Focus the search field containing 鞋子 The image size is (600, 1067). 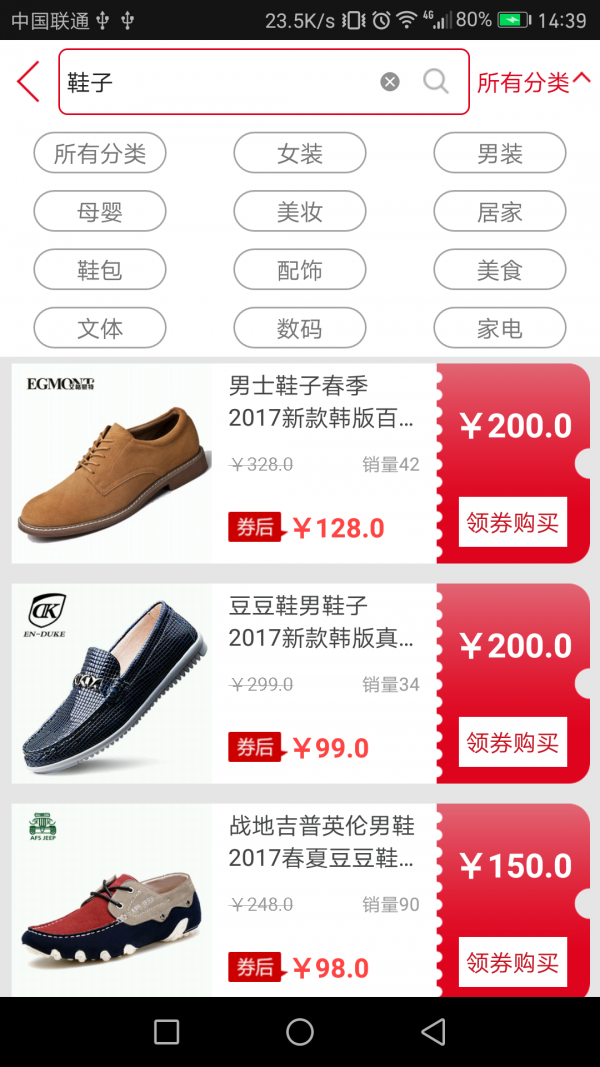point(220,82)
